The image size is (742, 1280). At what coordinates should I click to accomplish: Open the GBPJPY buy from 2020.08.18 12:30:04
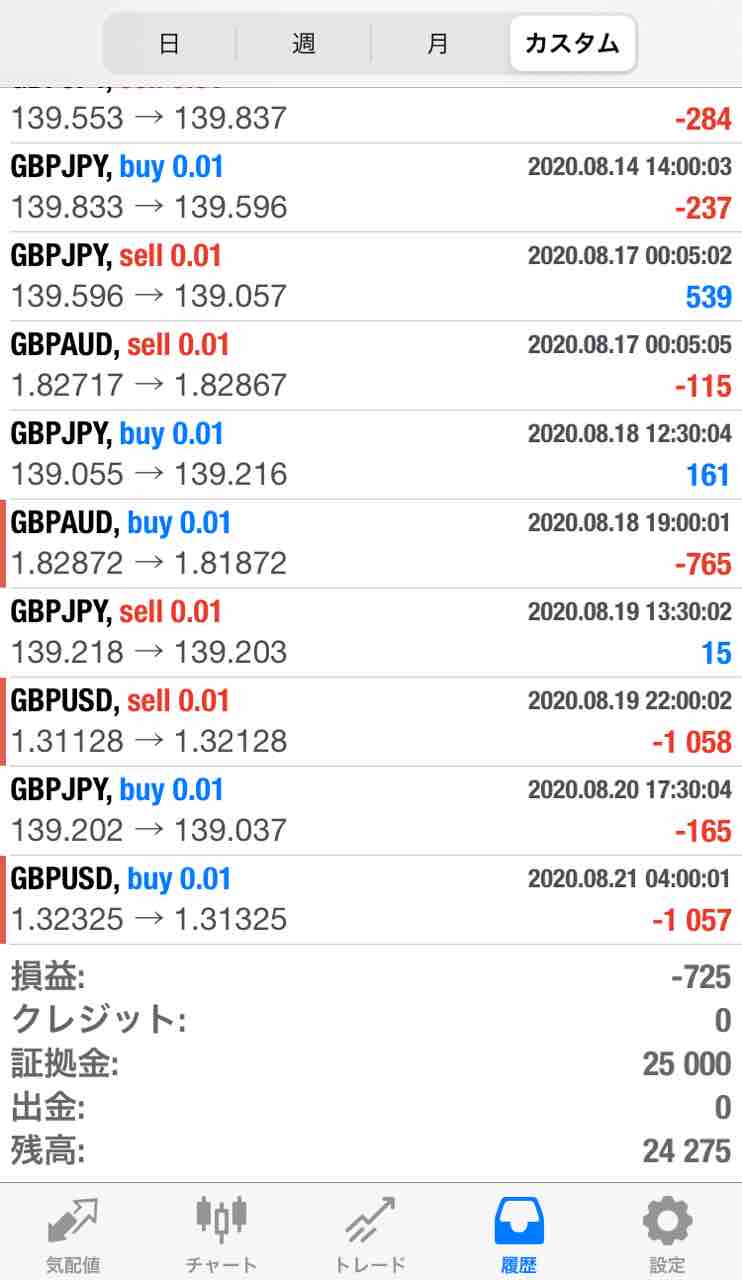coord(371,454)
